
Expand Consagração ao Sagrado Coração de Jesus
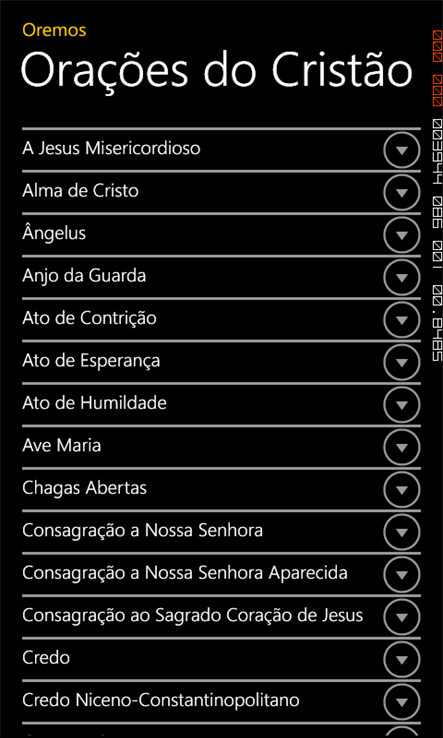(402, 617)
